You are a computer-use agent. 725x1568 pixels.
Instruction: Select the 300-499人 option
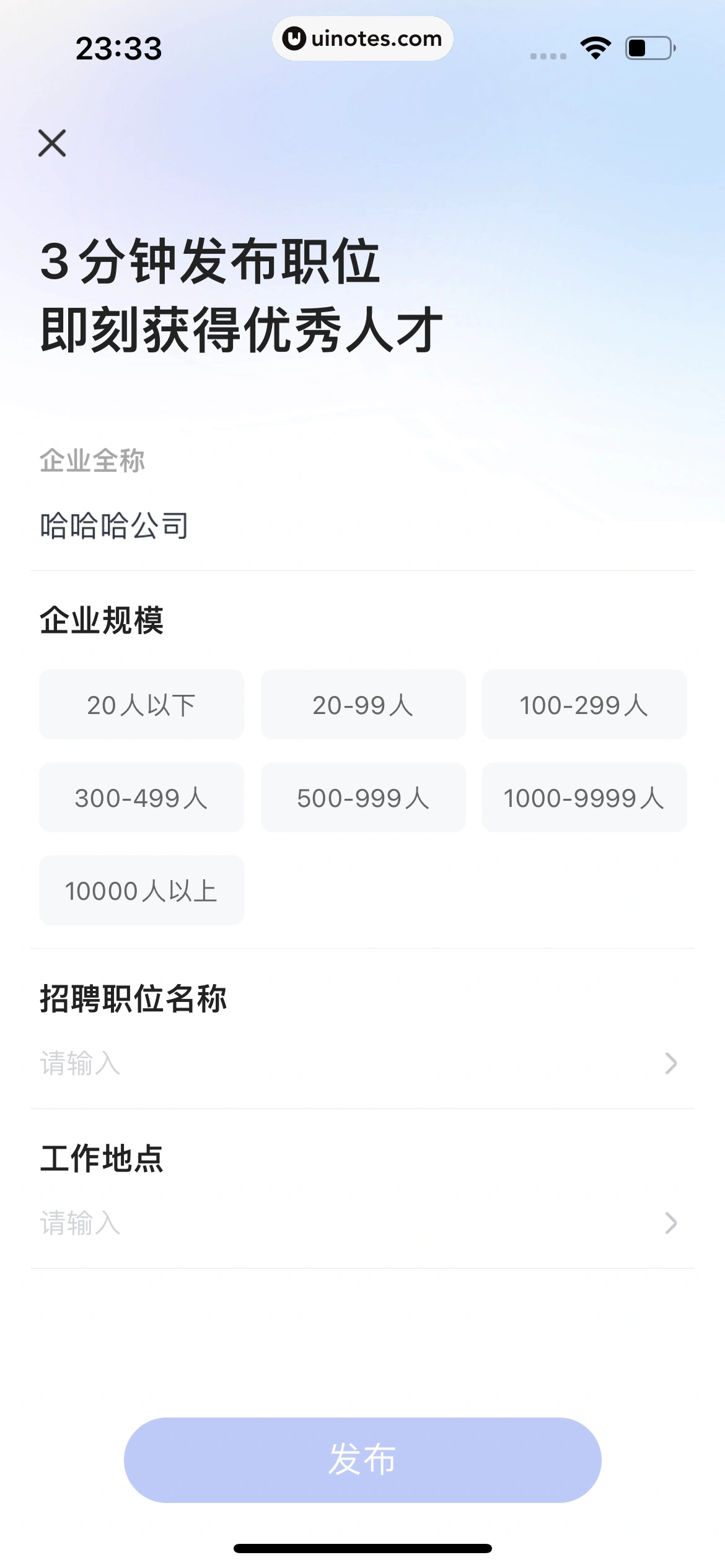(141, 798)
